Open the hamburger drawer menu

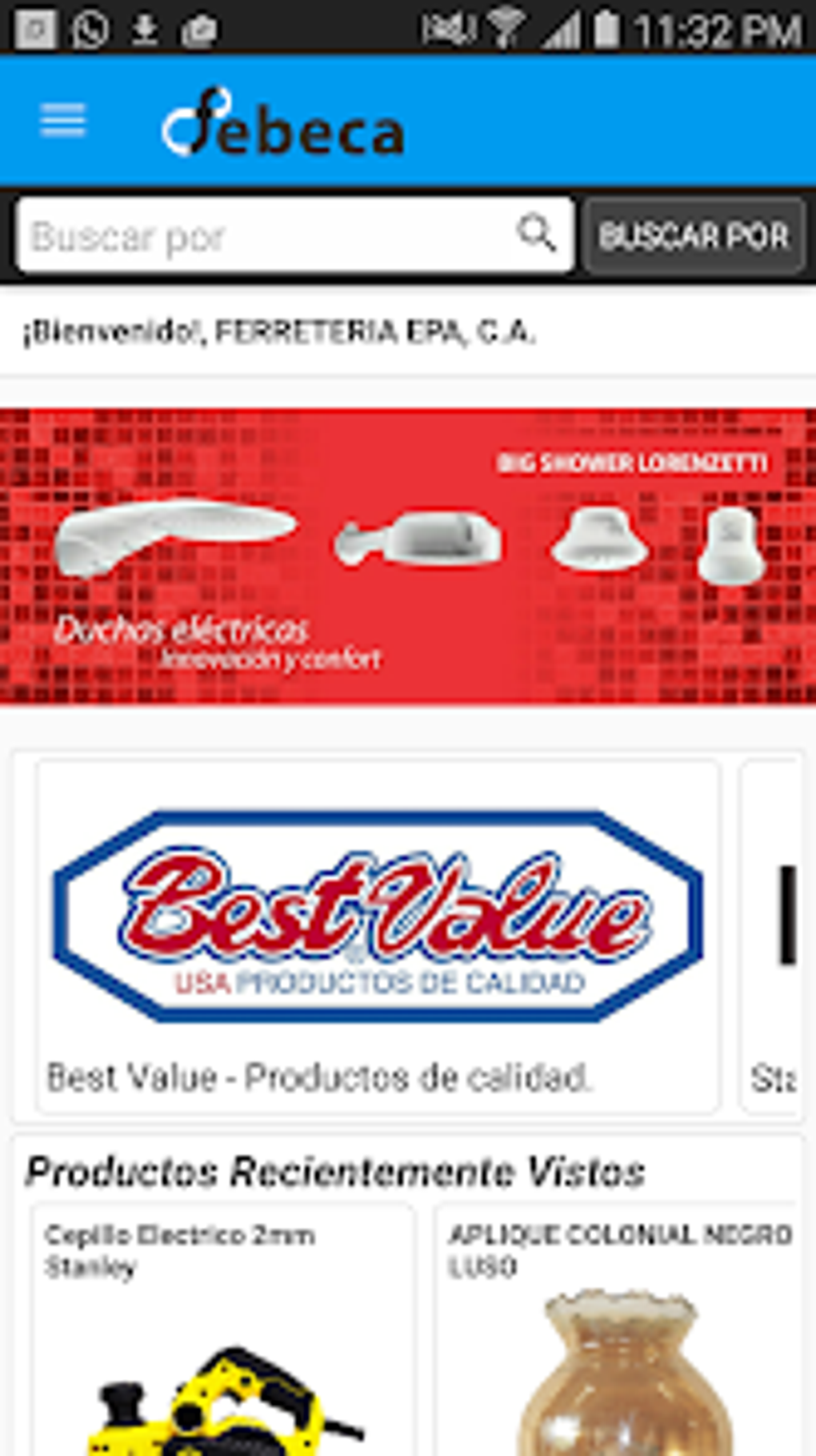(62, 121)
